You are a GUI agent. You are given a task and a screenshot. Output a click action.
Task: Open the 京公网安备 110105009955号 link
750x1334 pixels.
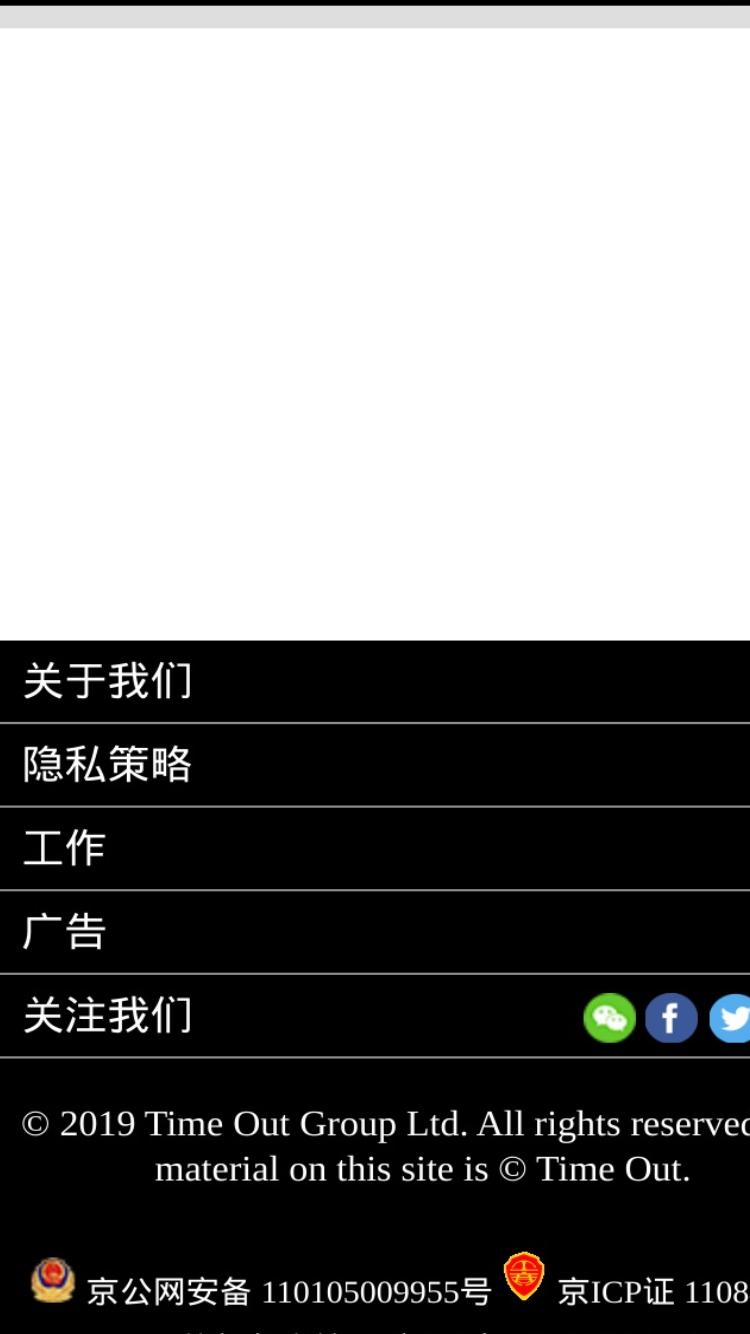pos(289,1292)
